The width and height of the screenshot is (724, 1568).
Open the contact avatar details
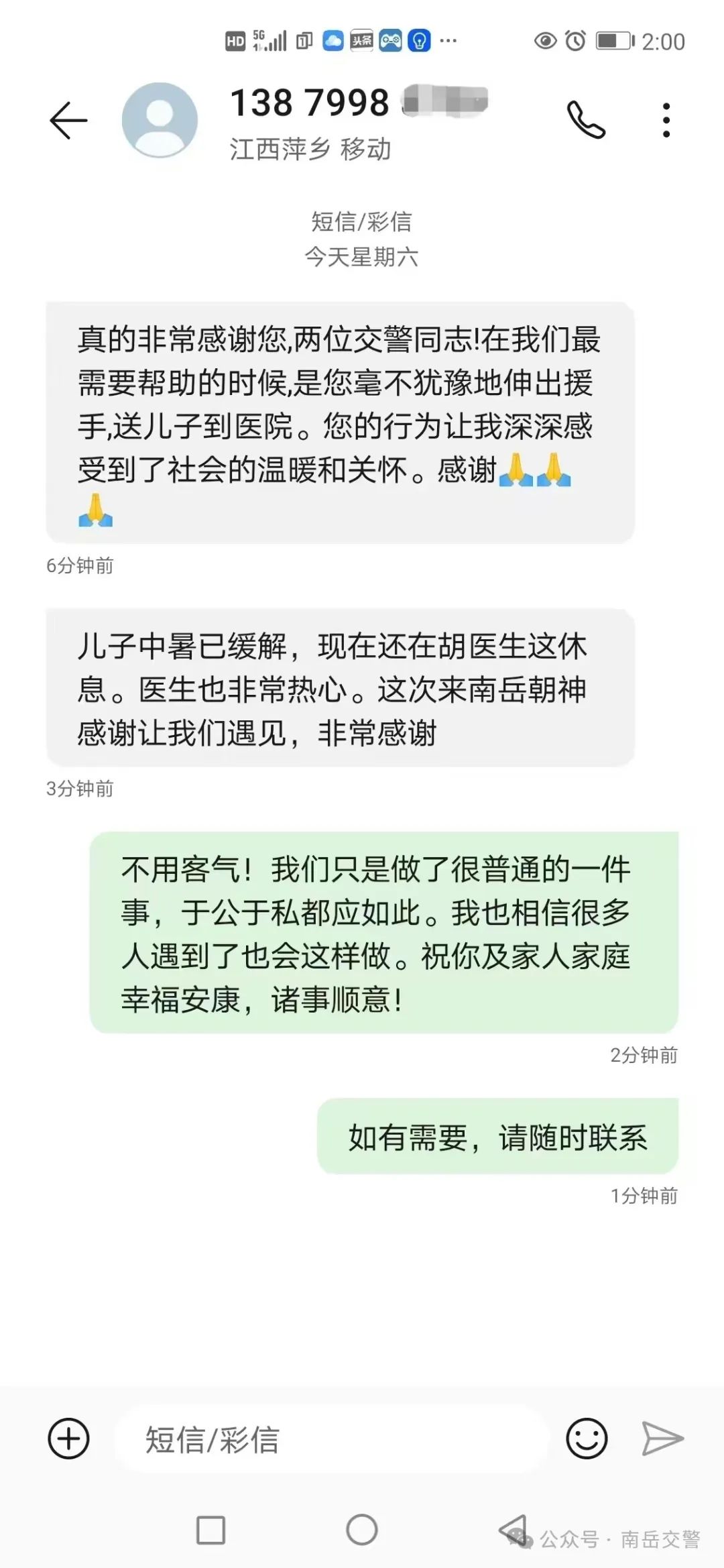click(x=160, y=120)
